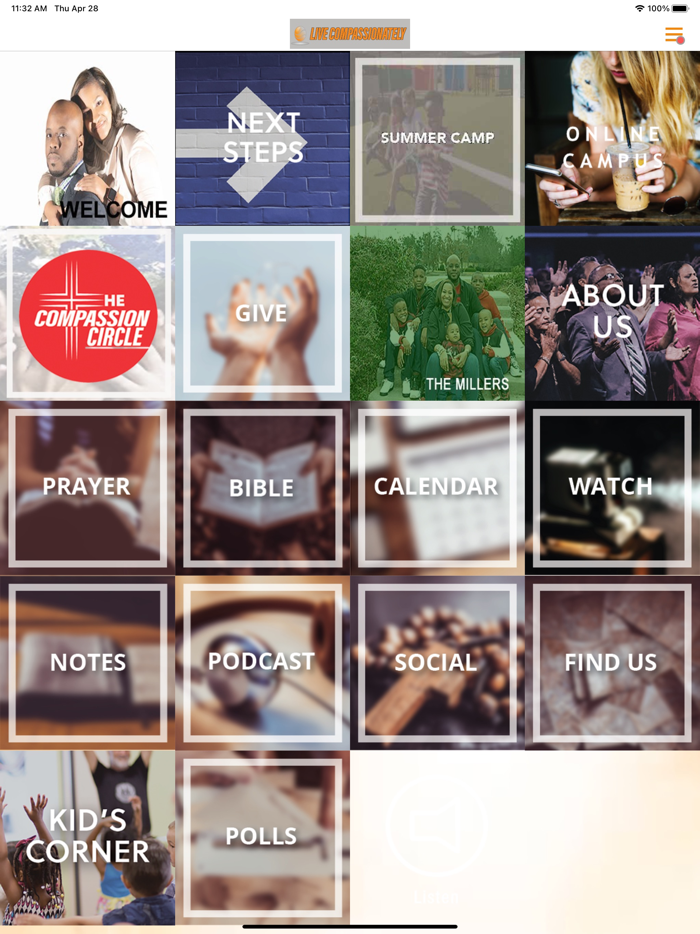Screen dimensions: 700x934
Task: Select the Give tile
Action: coord(262,314)
